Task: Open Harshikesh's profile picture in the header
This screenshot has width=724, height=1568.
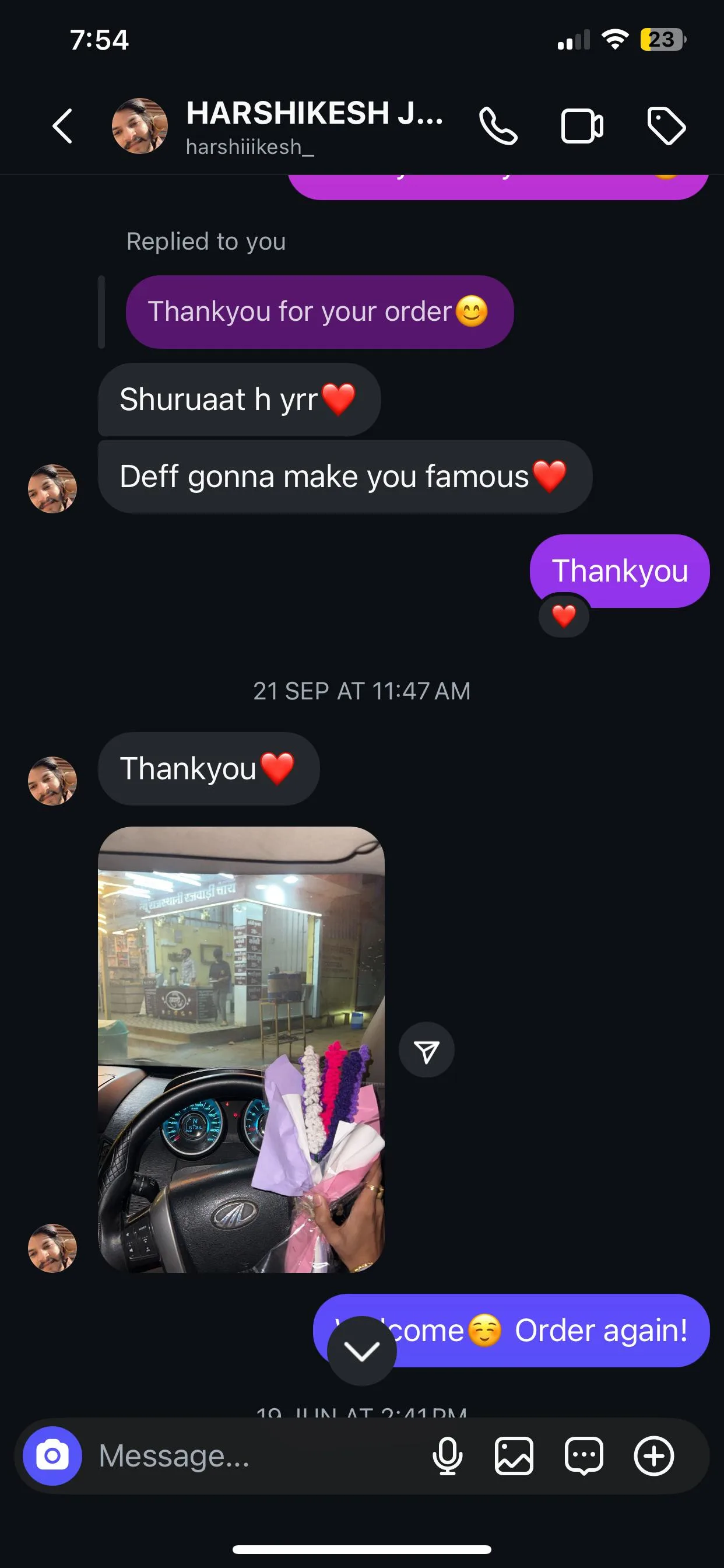Action: [x=139, y=126]
